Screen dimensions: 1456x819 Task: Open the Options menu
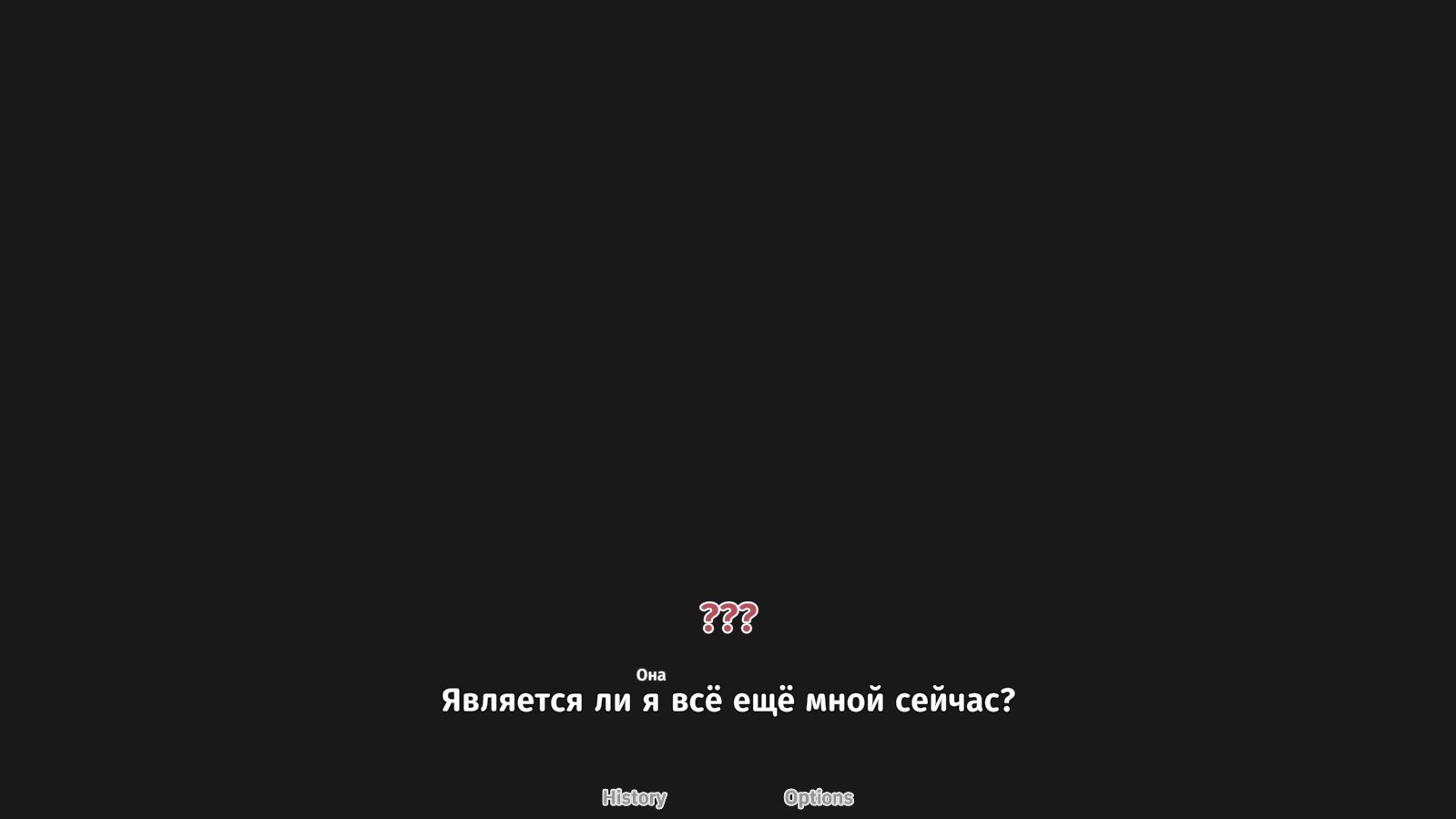(818, 798)
